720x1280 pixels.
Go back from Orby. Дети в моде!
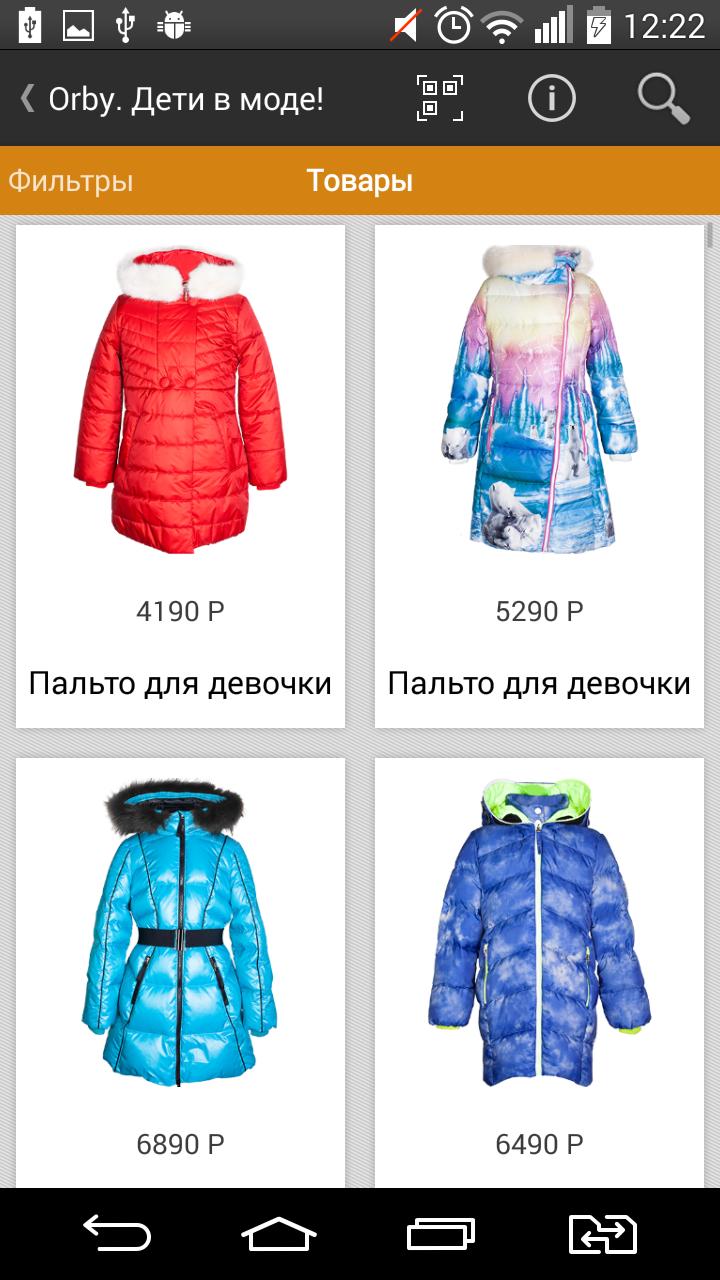pyautogui.click(x=28, y=99)
